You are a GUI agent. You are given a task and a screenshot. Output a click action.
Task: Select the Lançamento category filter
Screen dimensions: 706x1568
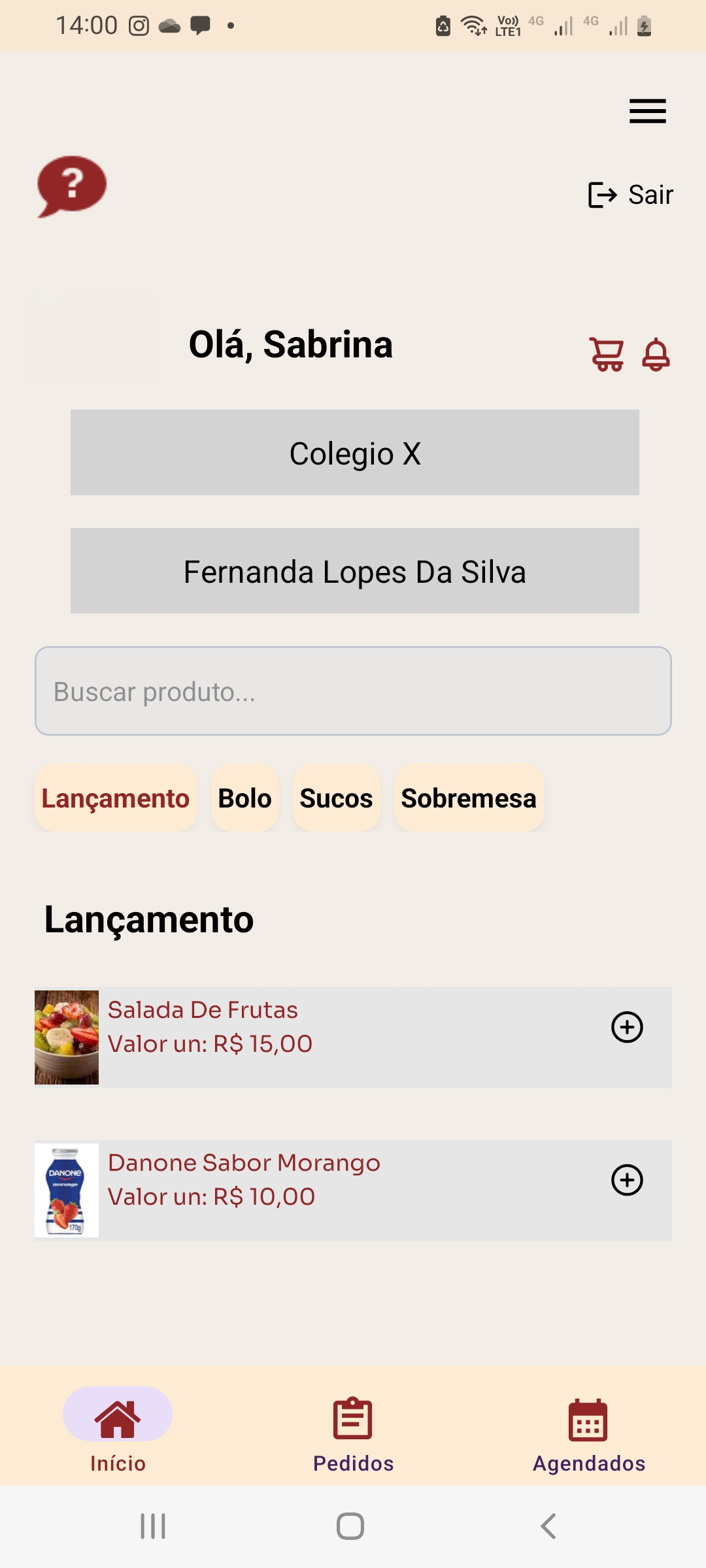pos(115,798)
